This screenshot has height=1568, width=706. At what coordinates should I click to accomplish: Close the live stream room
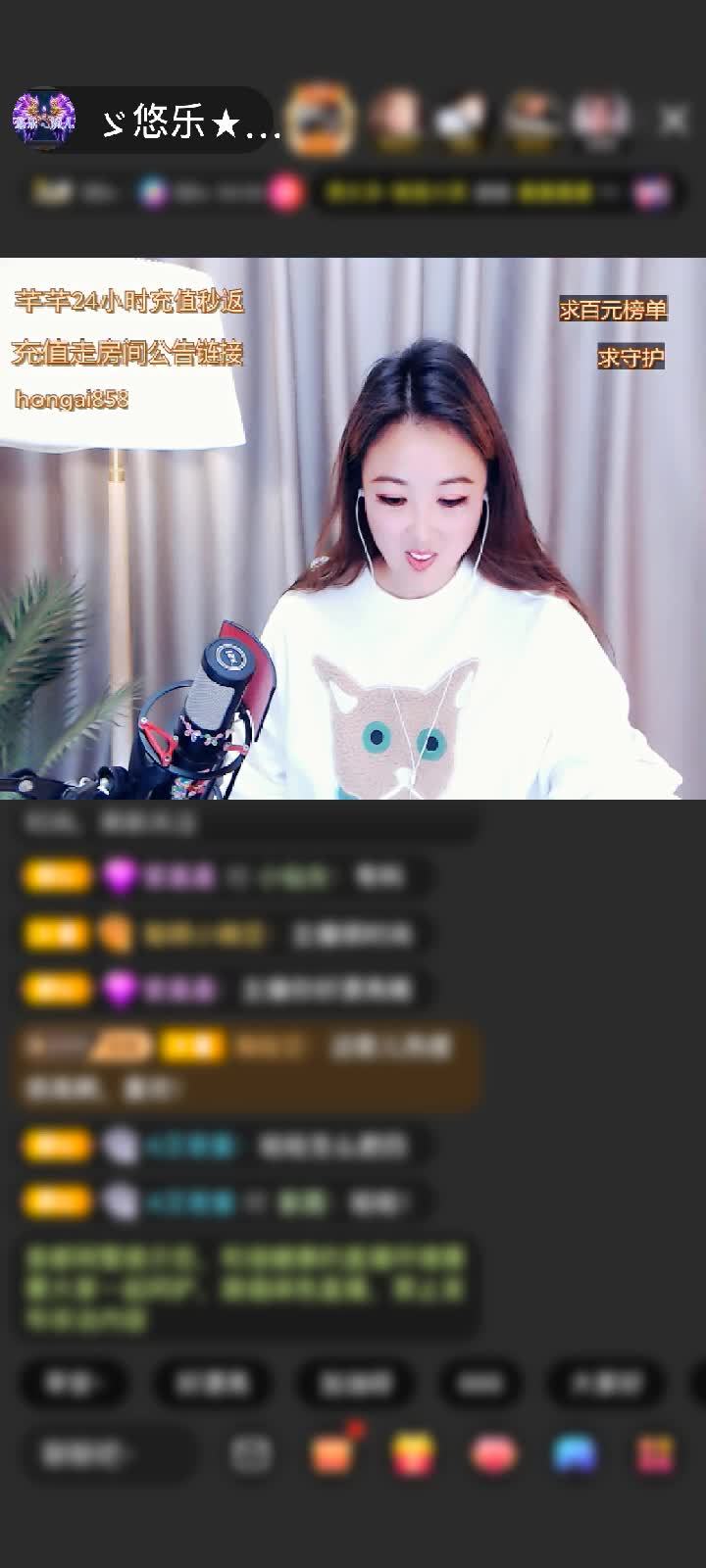(x=674, y=121)
